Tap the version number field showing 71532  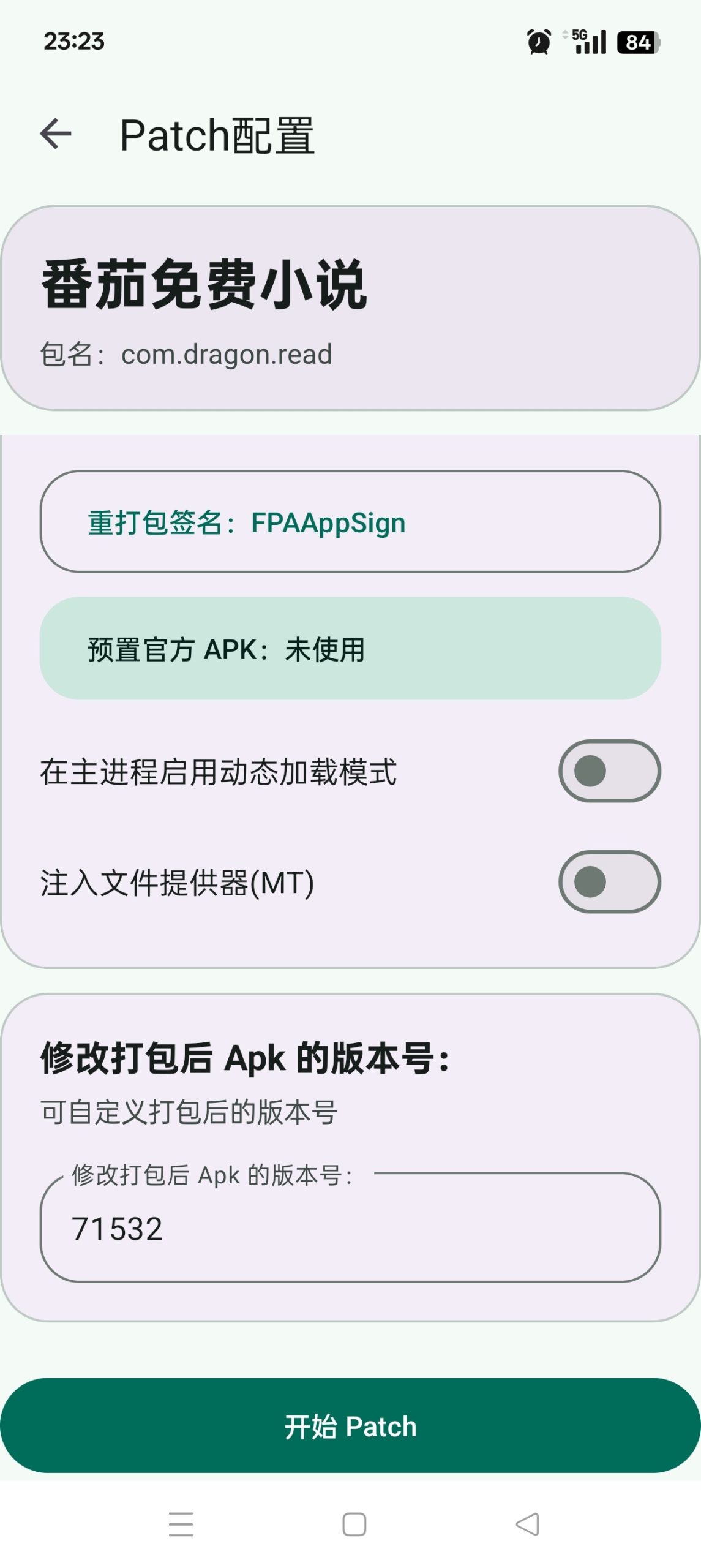pyautogui.click(x=350, y=1227)
